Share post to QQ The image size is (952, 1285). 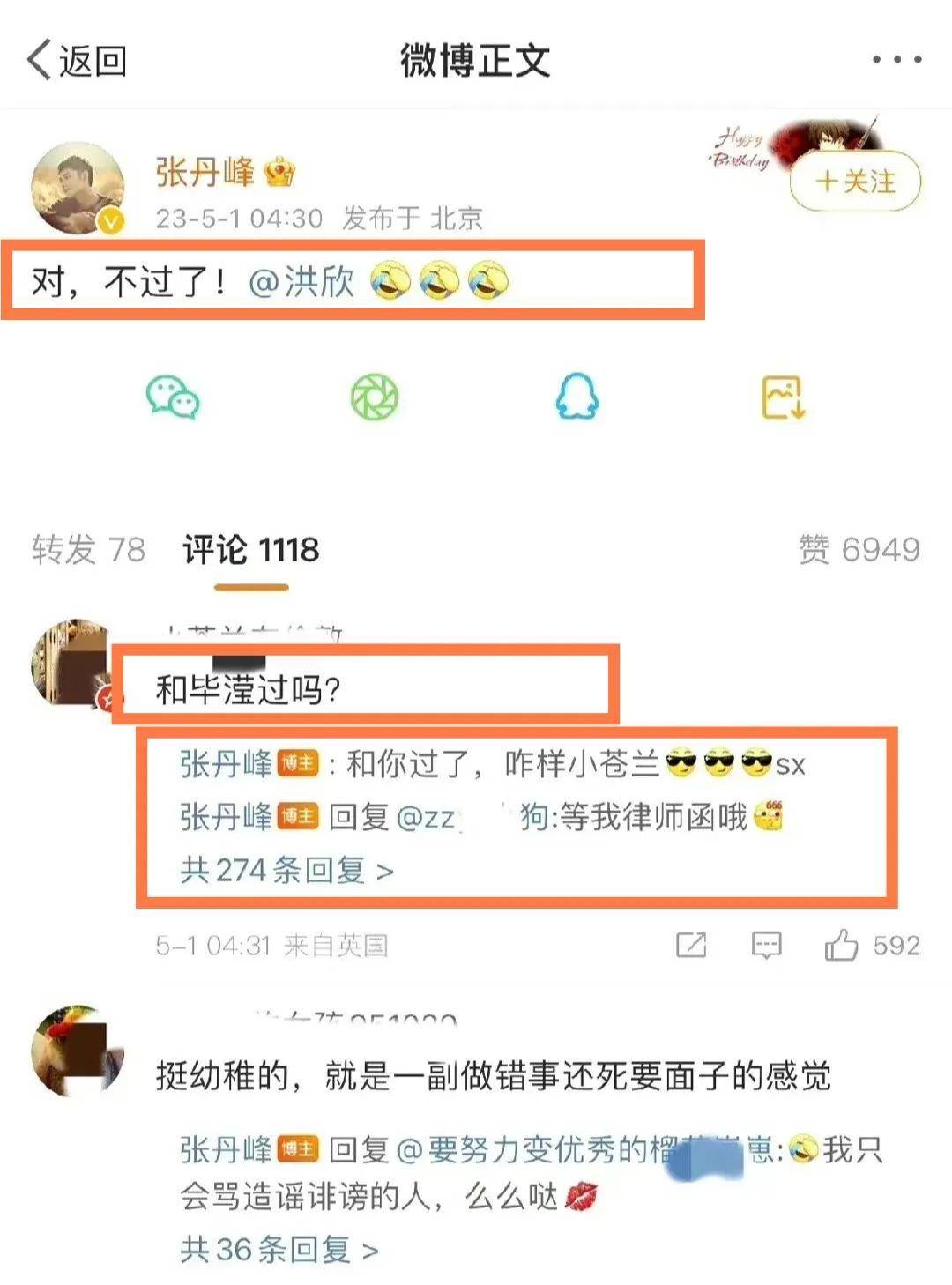coord(576,397)
